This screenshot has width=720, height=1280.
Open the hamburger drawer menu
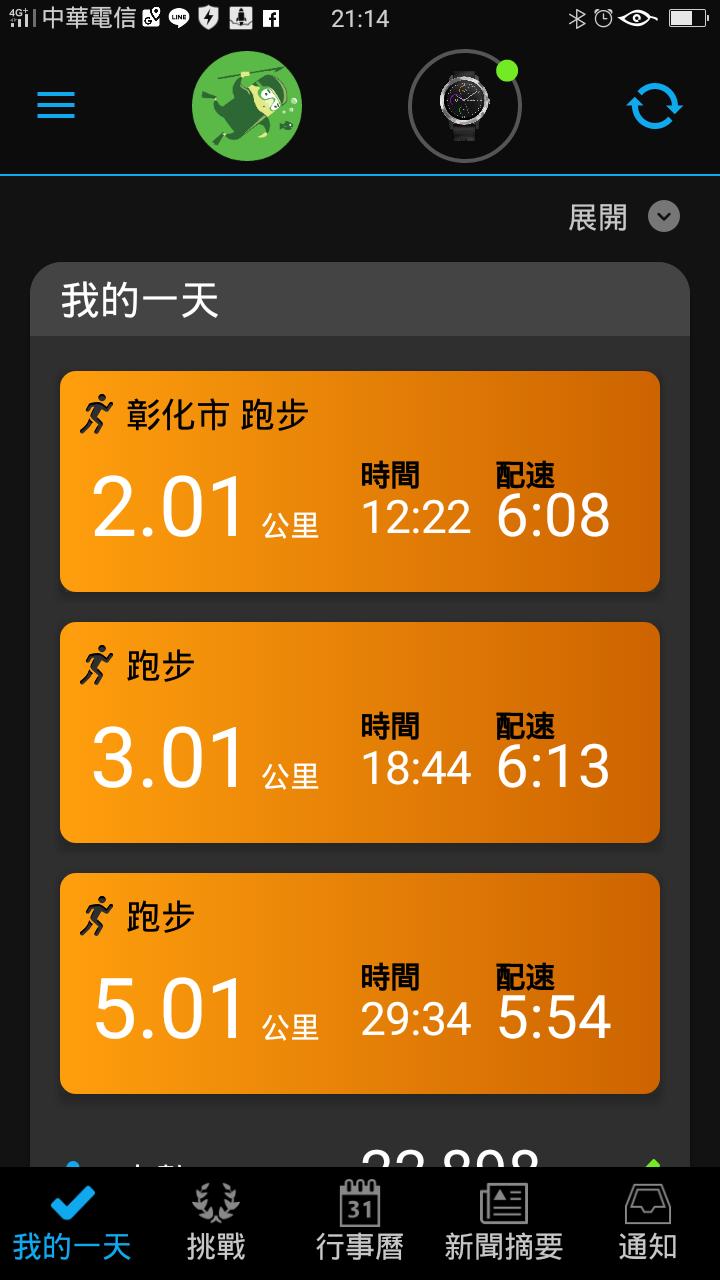pyautogui.click(x=56, y=105)
